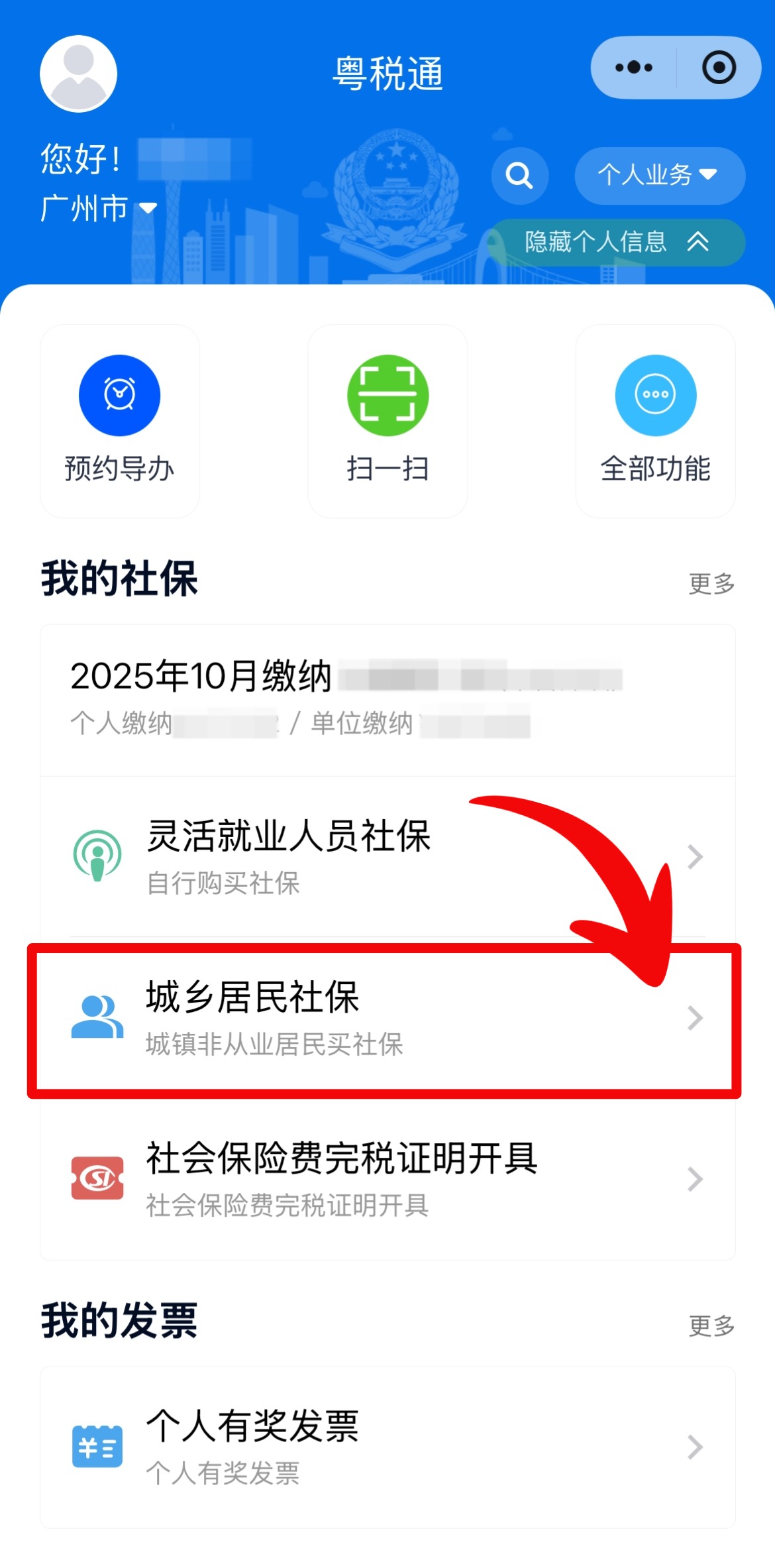
Task: Expand the 个人业务 dropdown
Action: click(x=659, y=176)
